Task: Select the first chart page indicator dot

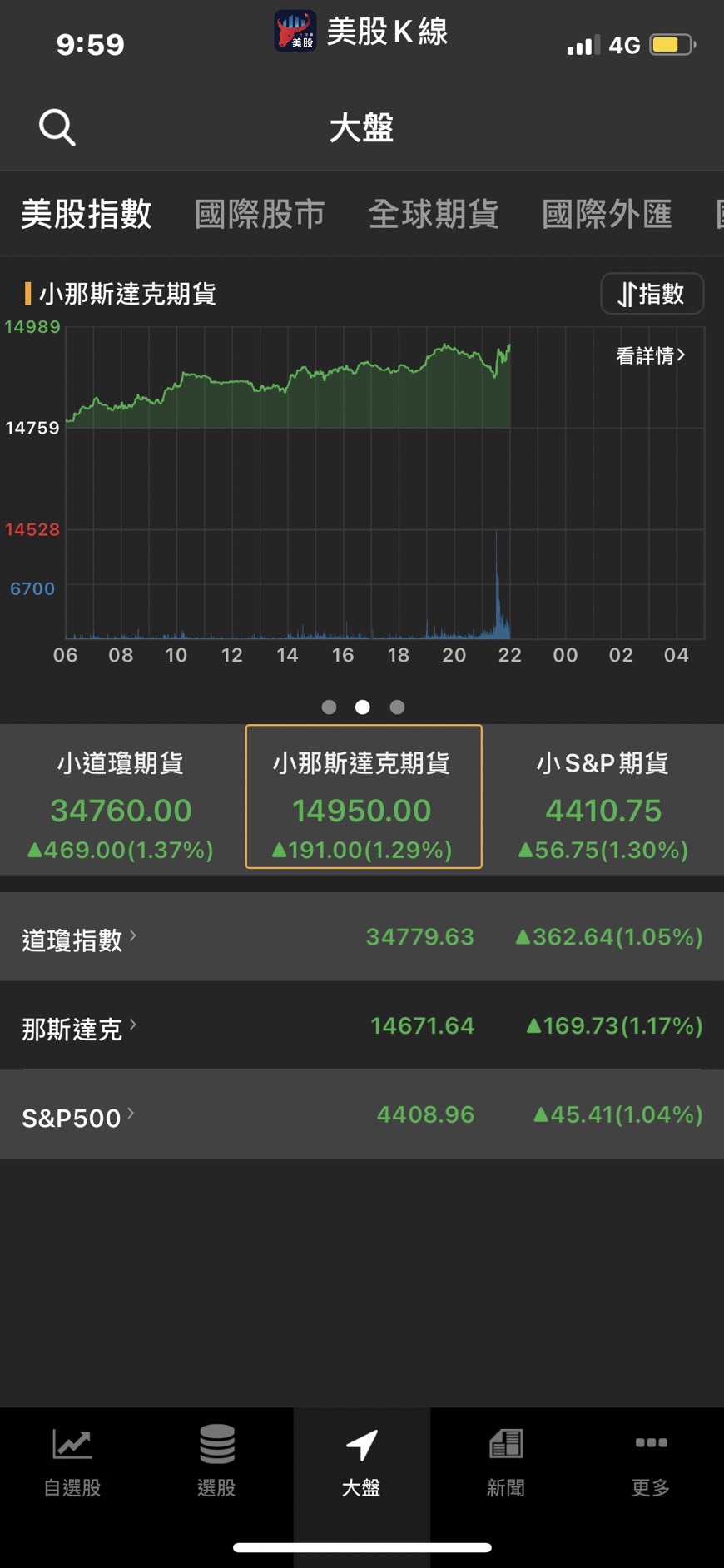Action: click(x=329, y=707)
